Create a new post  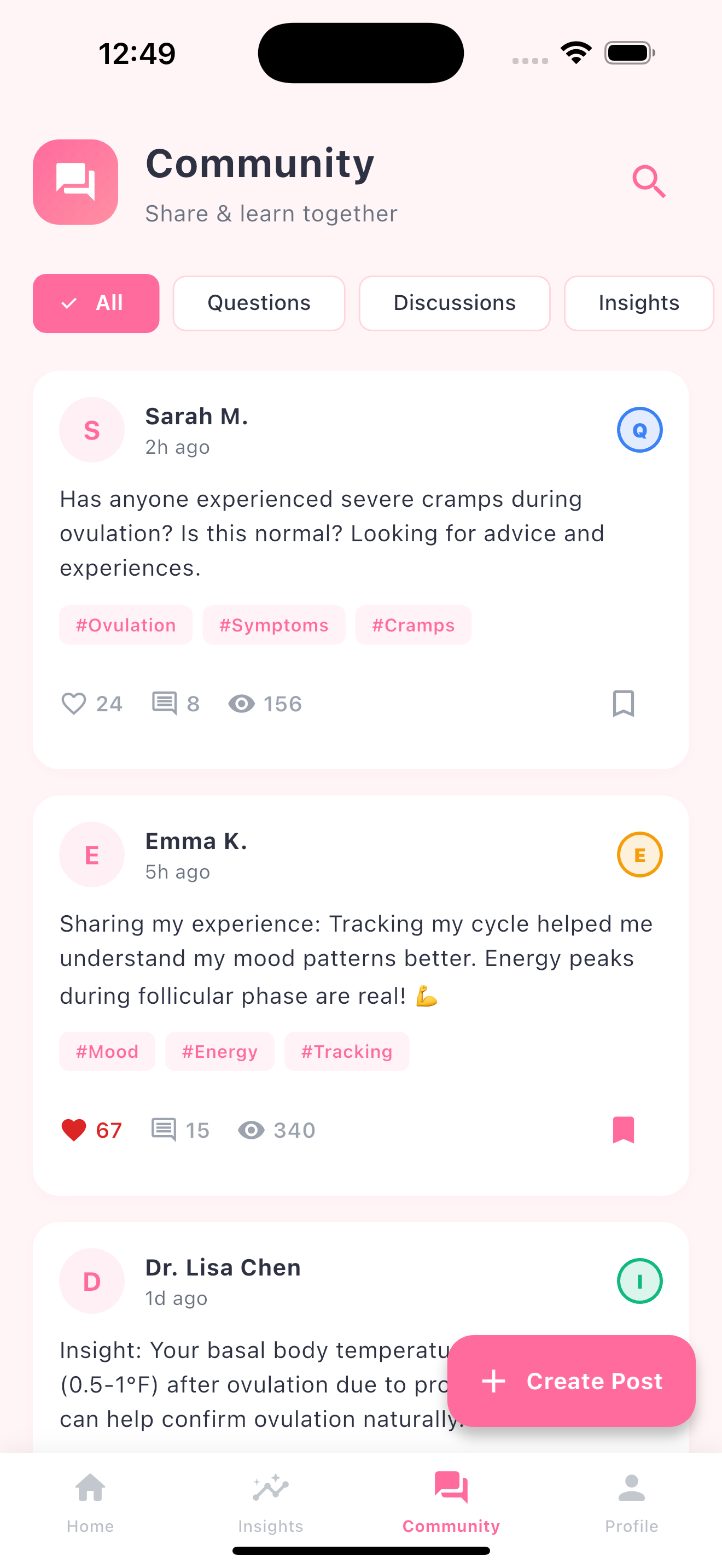point(571,1381)
